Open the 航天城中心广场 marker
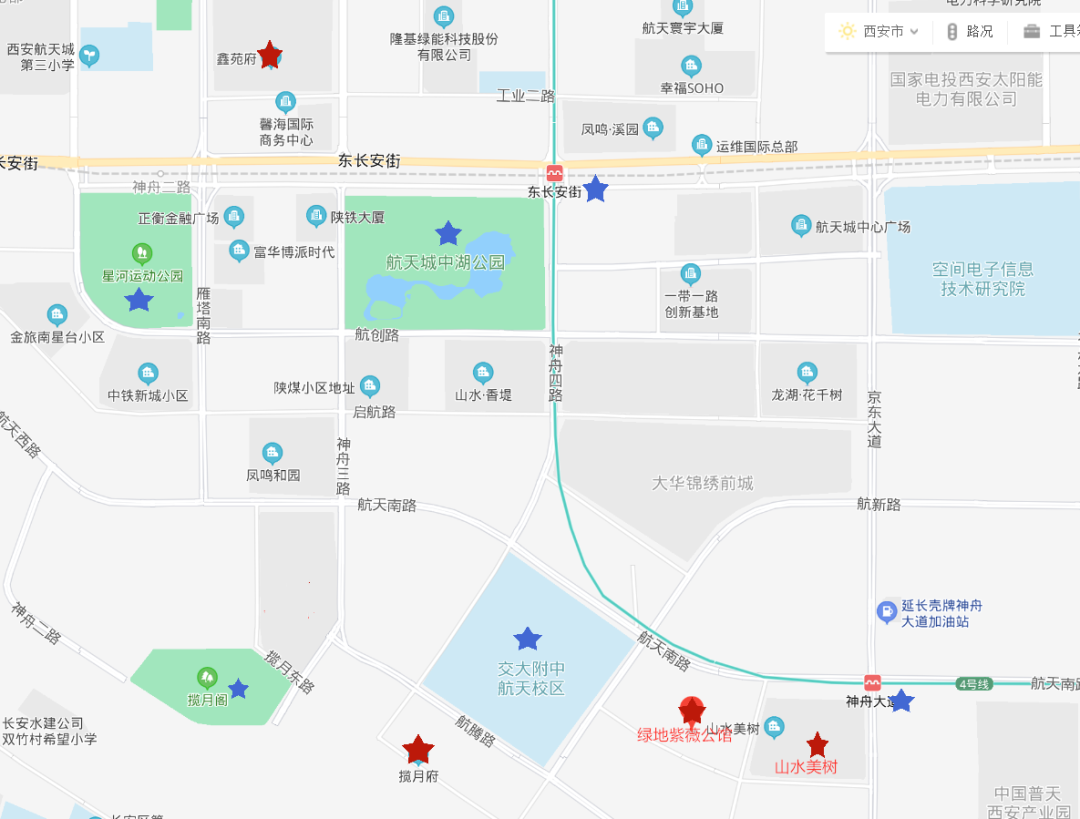This screenshot has width=1080, height=819. tap(801, 226)
